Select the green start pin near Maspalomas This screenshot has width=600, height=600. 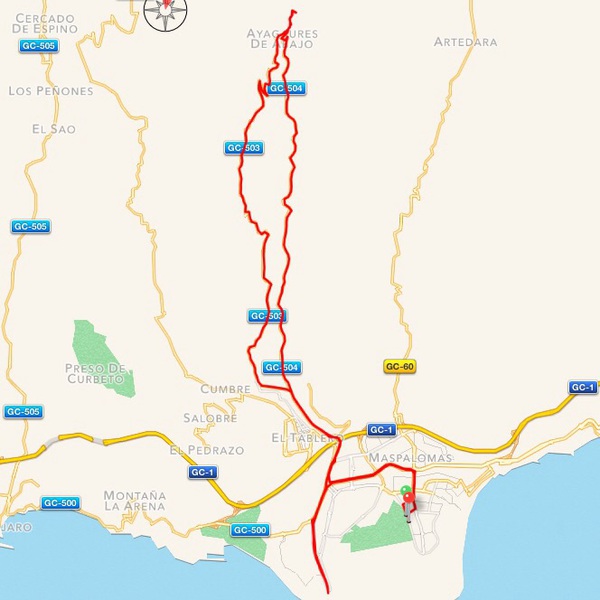coord(403,489)
